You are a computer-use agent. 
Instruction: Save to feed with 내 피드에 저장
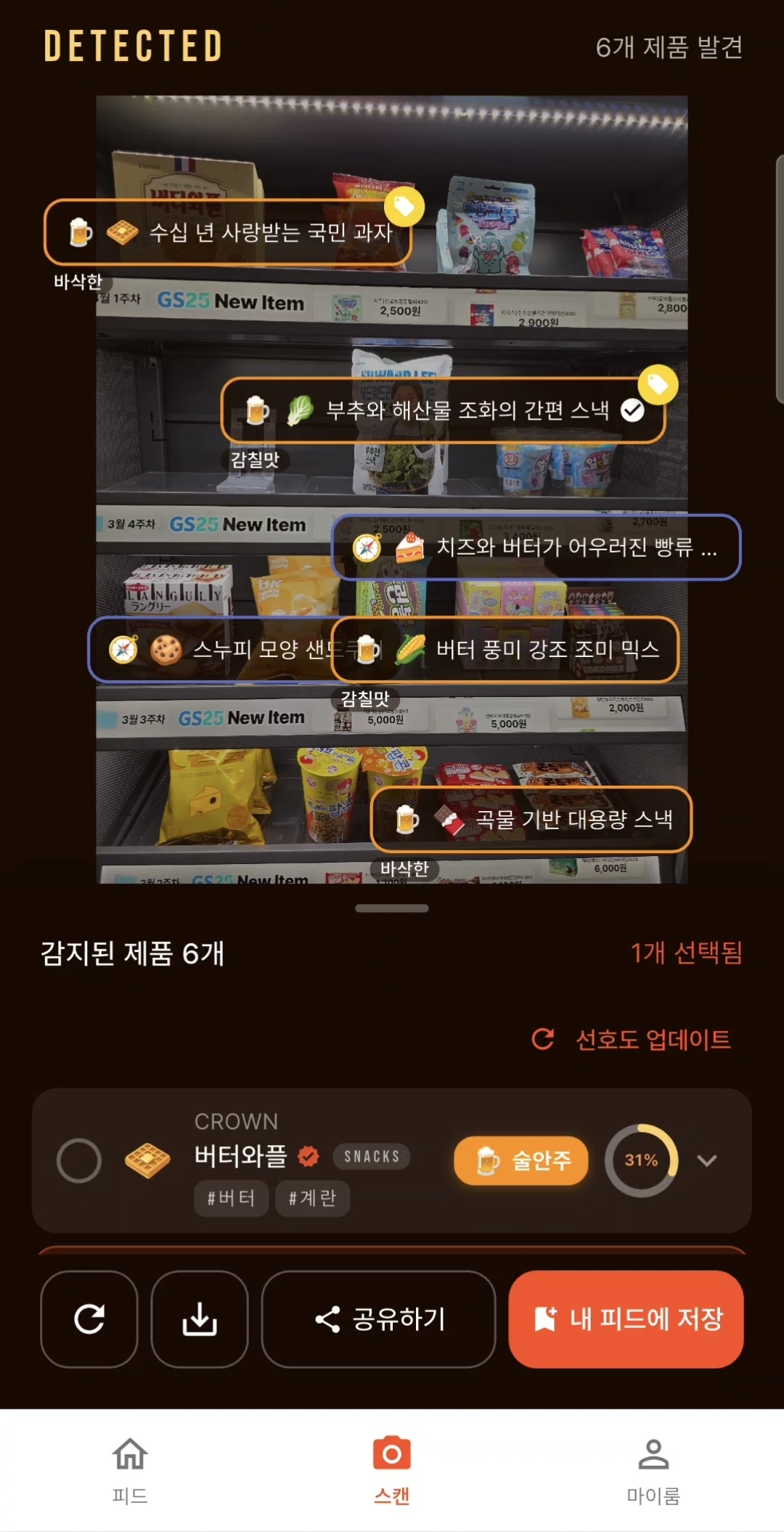click(x=626, y=1319)
